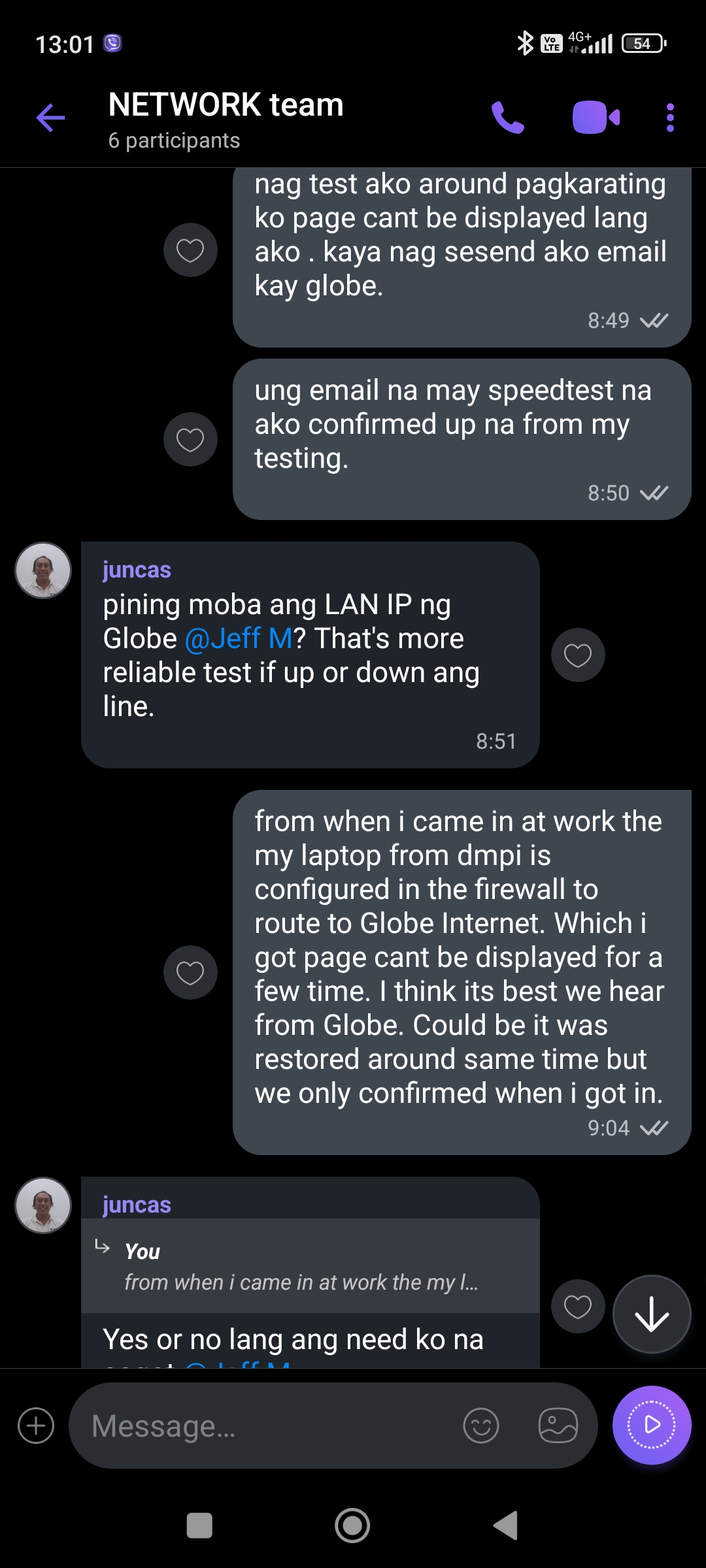Jump to the latest message
706x1568 pixels.
pyautogui.click(x=652, y=1315)
